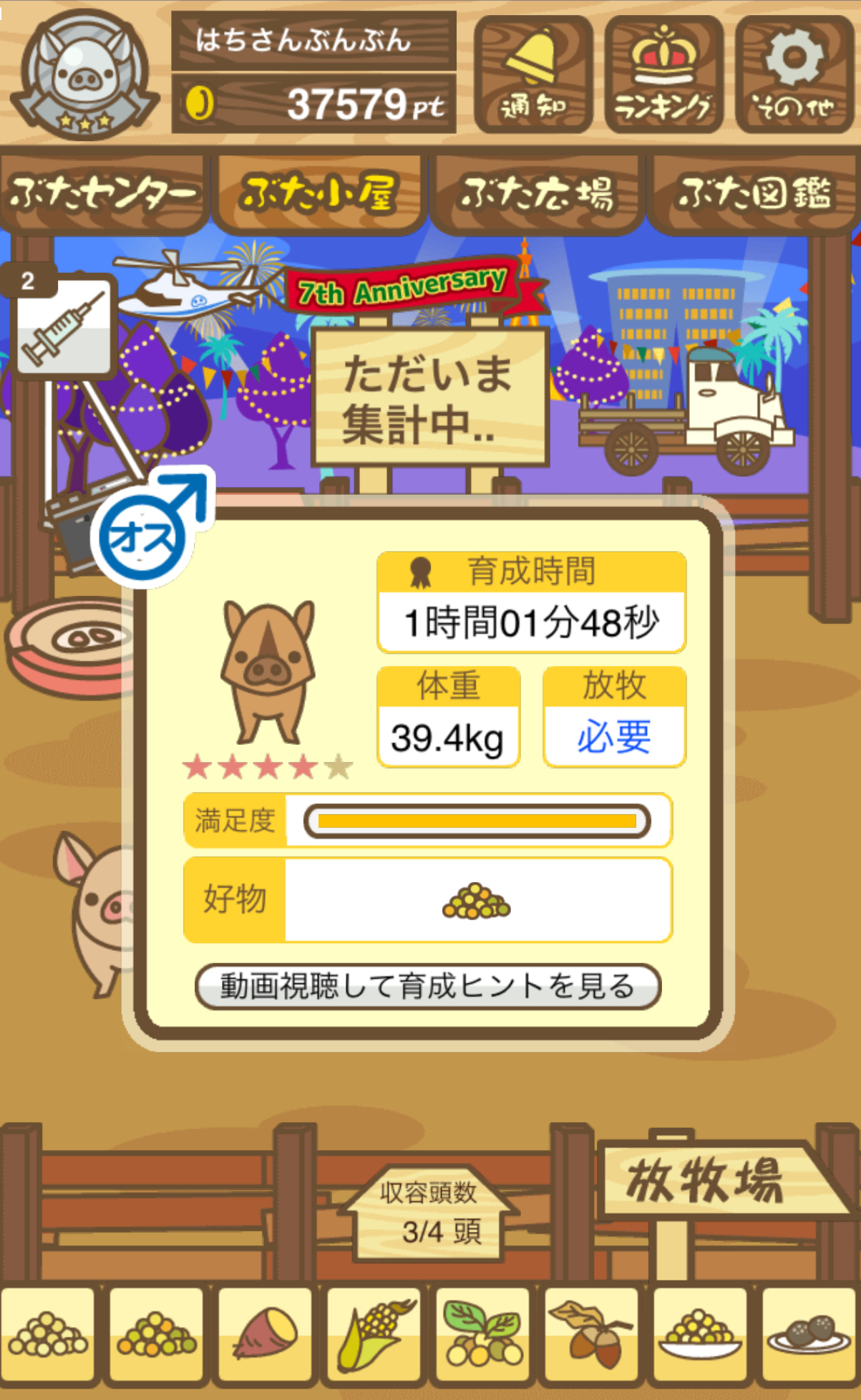861x1400 pixels.
Task: Select the corn feed
Action: point(374,1336)
